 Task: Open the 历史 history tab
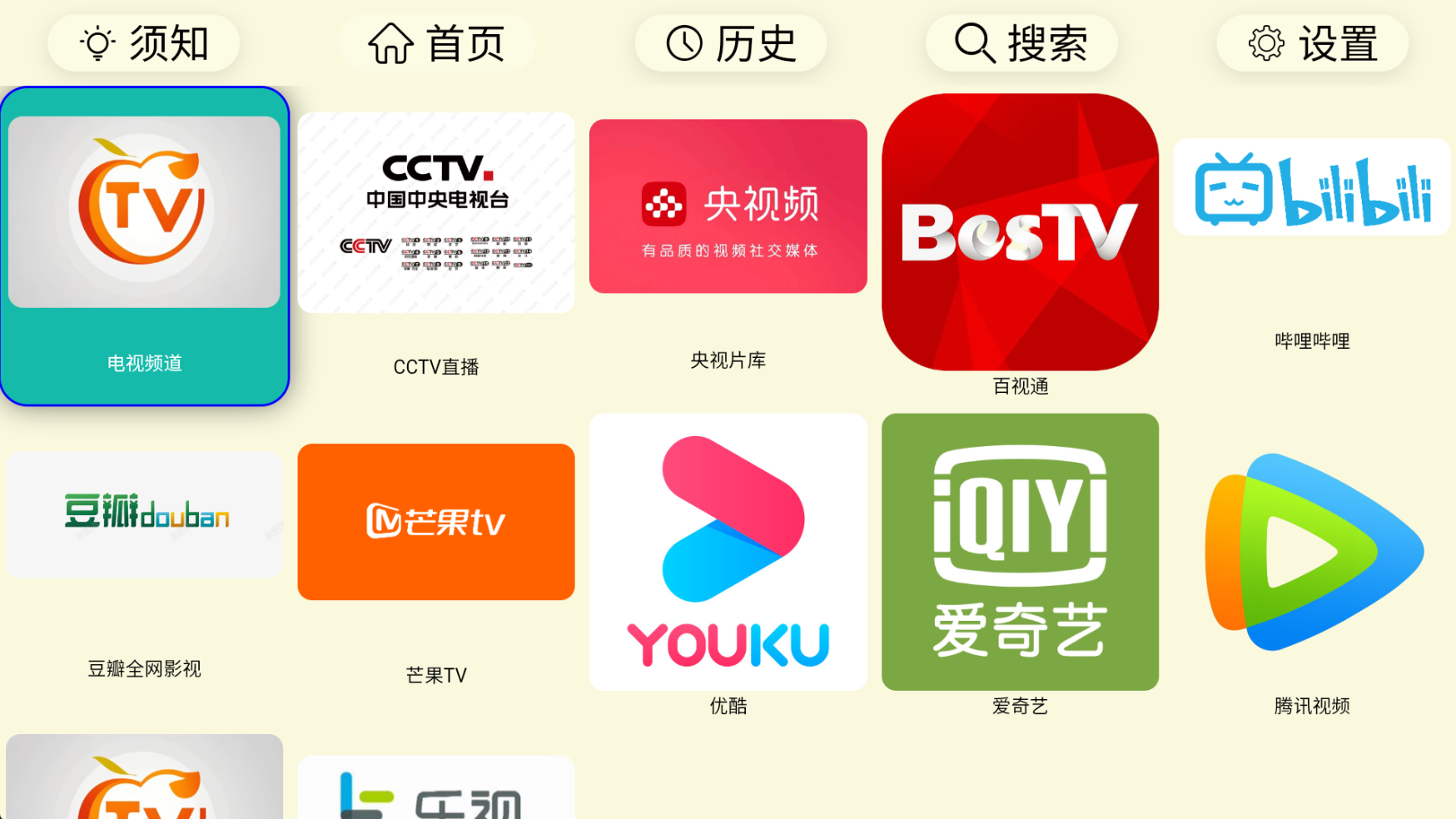(x=730, y=43)
